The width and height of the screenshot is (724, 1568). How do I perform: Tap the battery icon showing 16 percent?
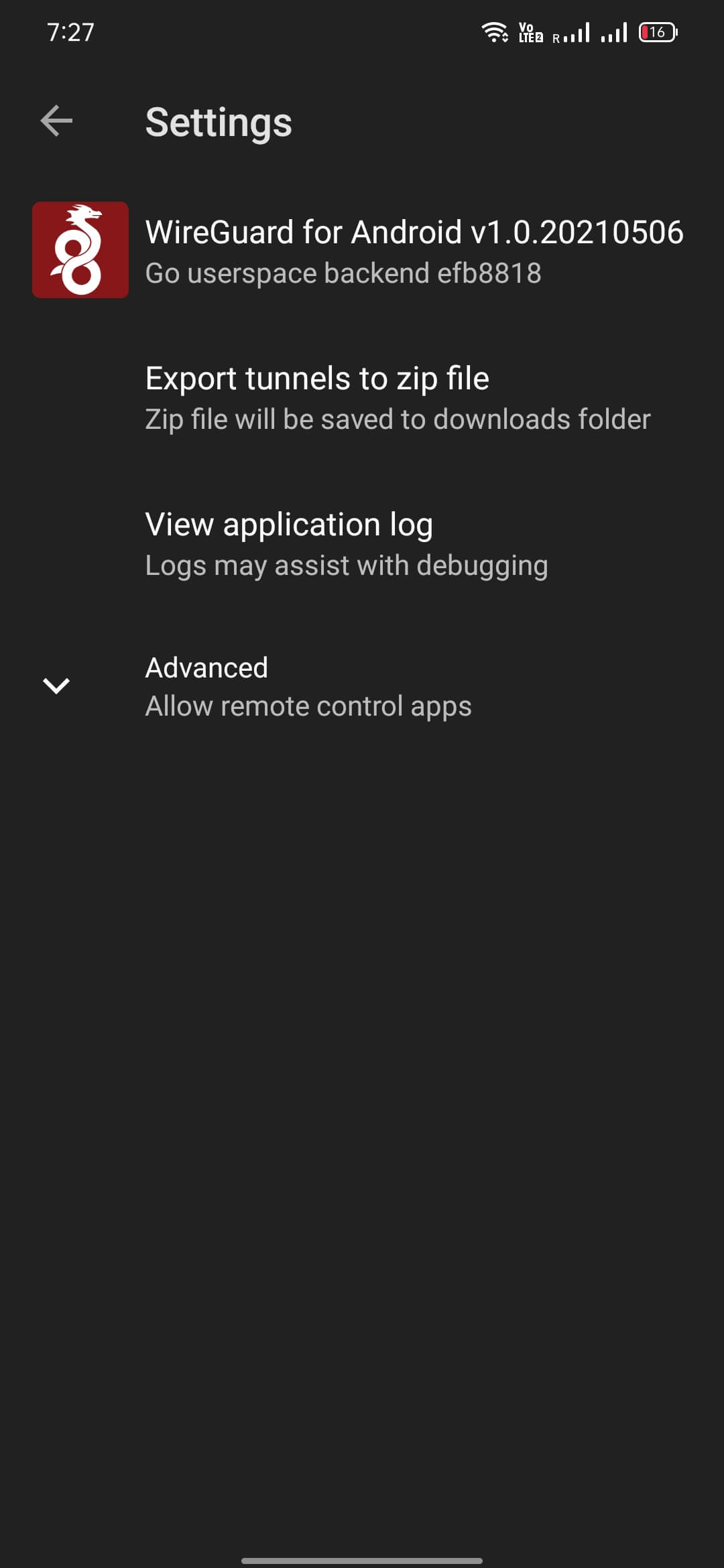pyautogui.click(x=658, y=31)
